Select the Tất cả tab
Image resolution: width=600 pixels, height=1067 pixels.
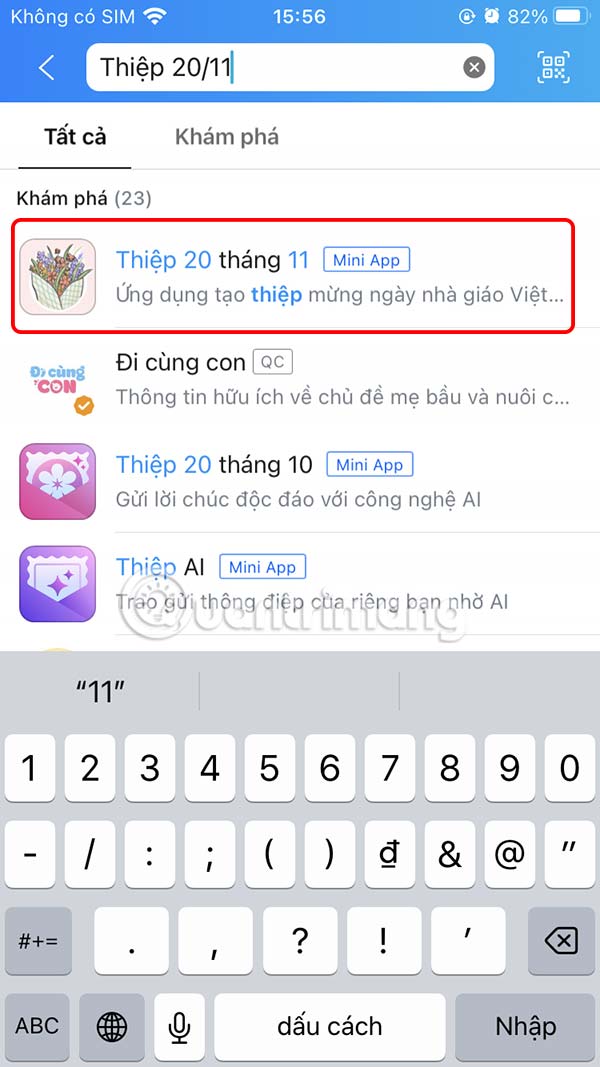75,137
